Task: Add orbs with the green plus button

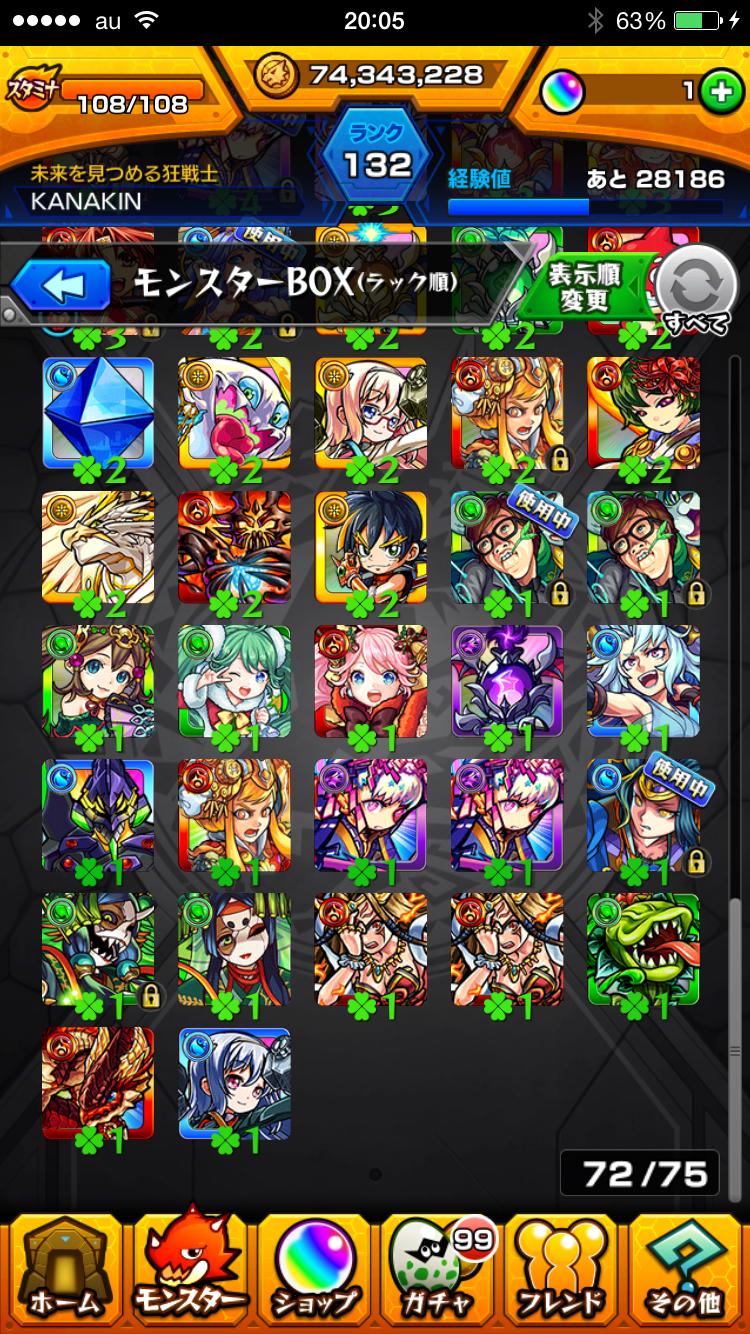Action: click(x=717, y=91)
